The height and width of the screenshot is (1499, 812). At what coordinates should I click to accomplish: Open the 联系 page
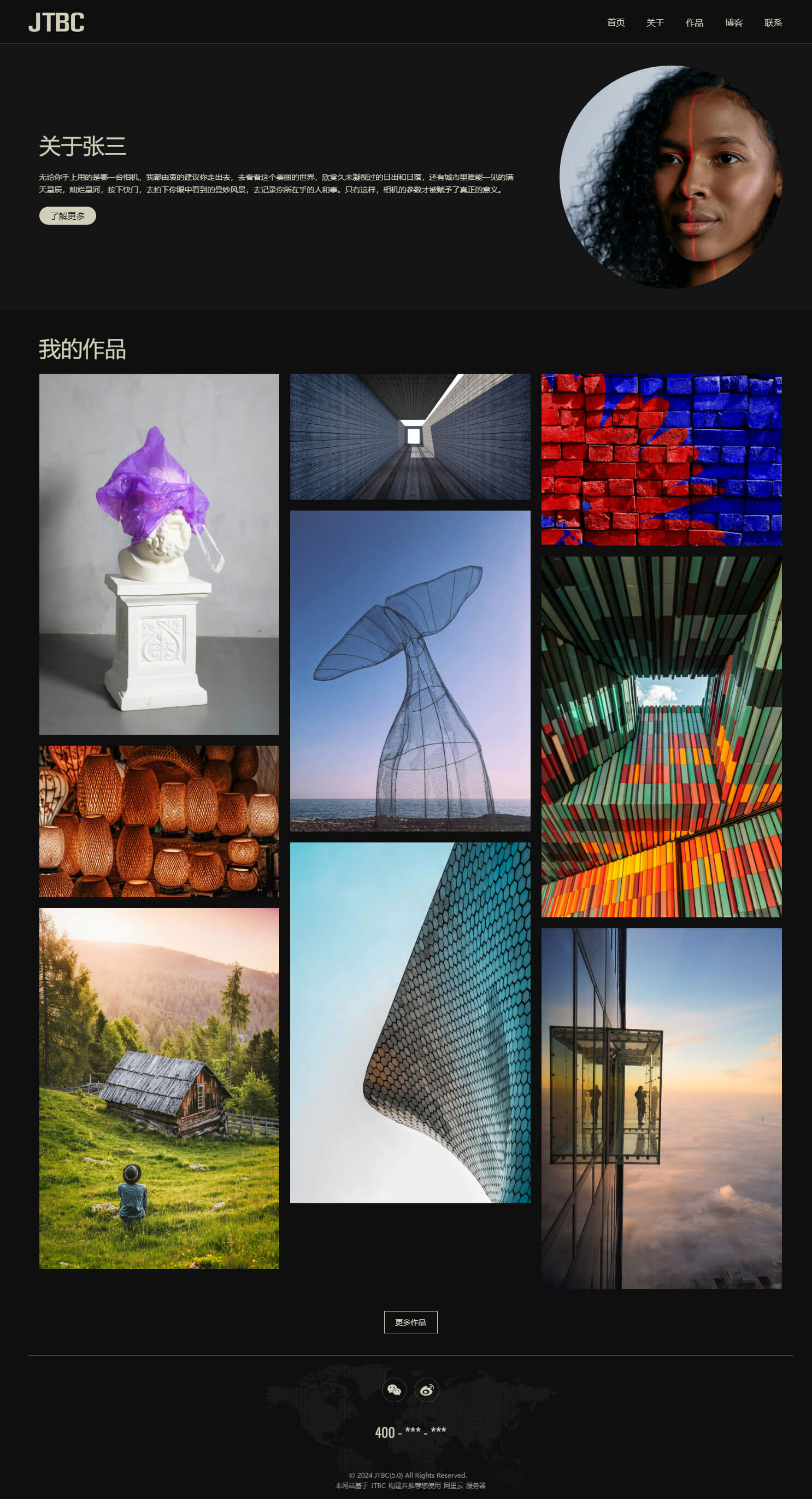(773, 23)
